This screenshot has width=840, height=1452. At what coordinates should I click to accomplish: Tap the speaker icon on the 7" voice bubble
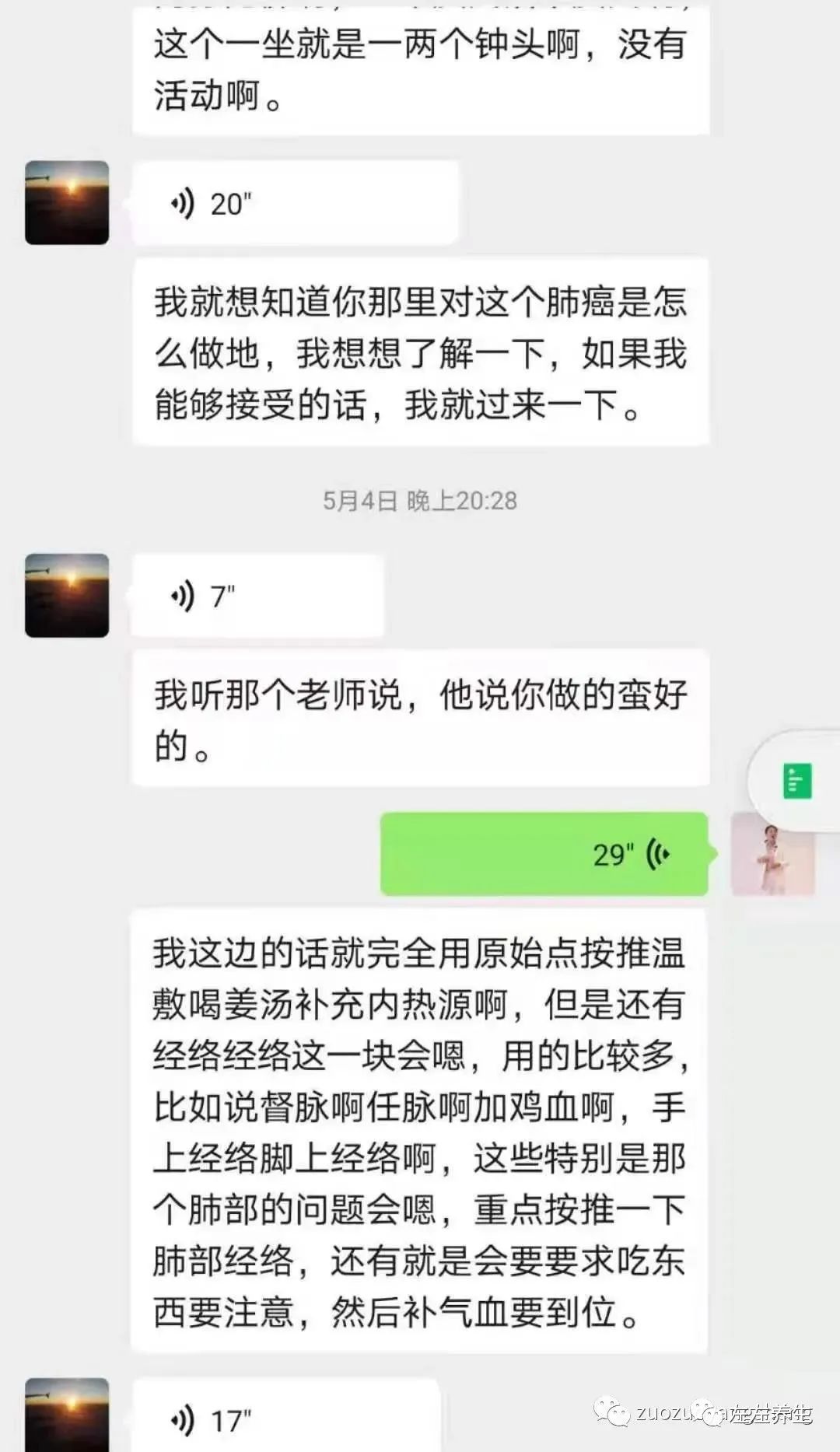click(x=183, y=595)
